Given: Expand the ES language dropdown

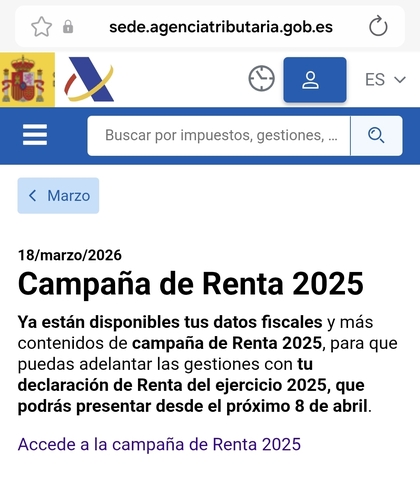Looking at the screenshot, I should [x=385, y=80].
